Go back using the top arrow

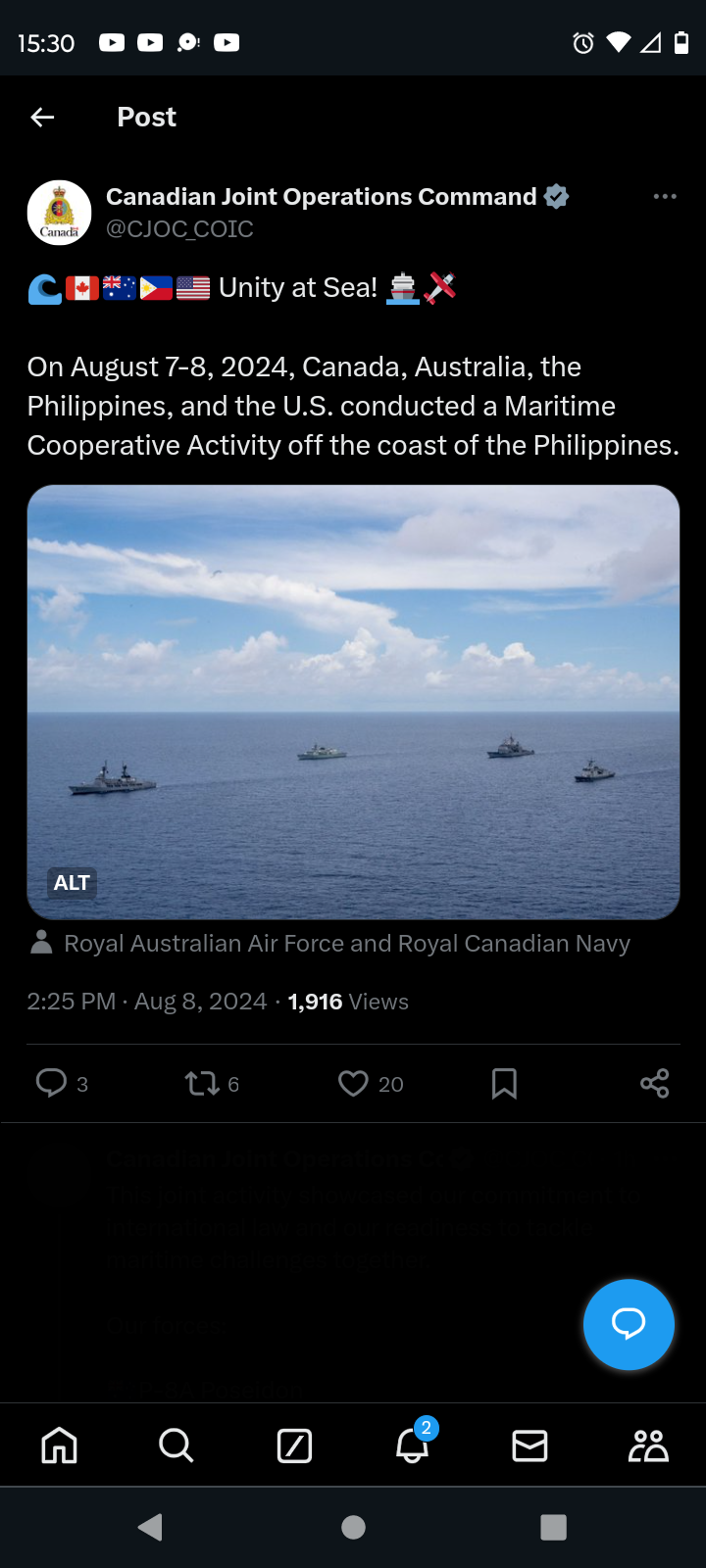[42, 118]
